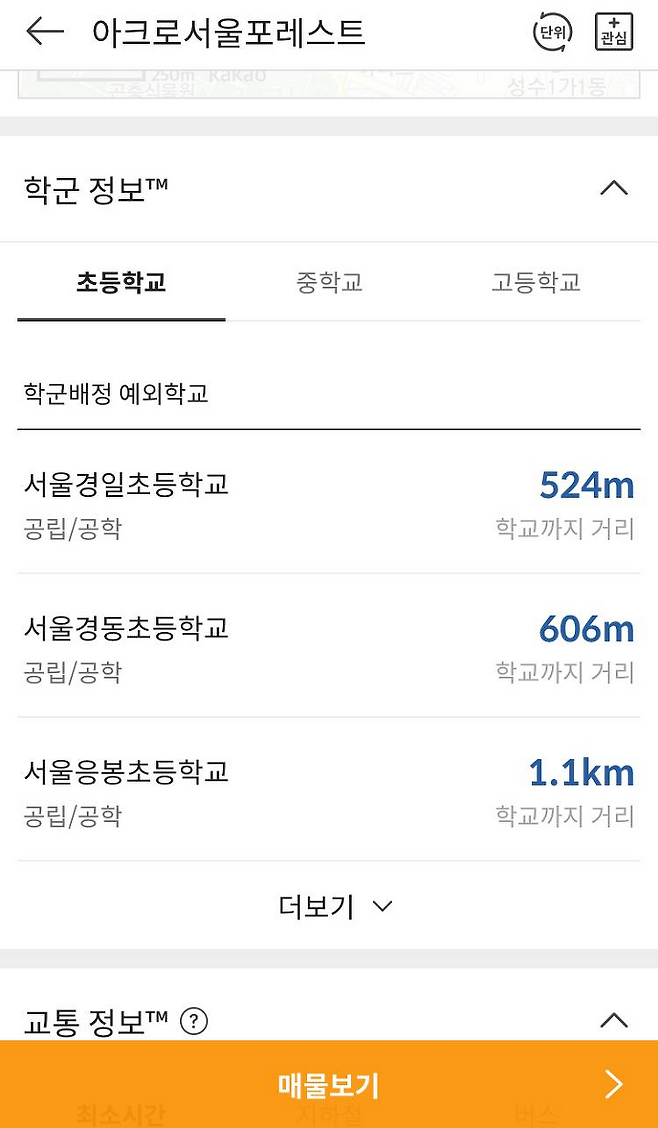This screenshot has width=658, height=1128.
Task: Select the 초등학교 tab
Action: tap(121, 282)
